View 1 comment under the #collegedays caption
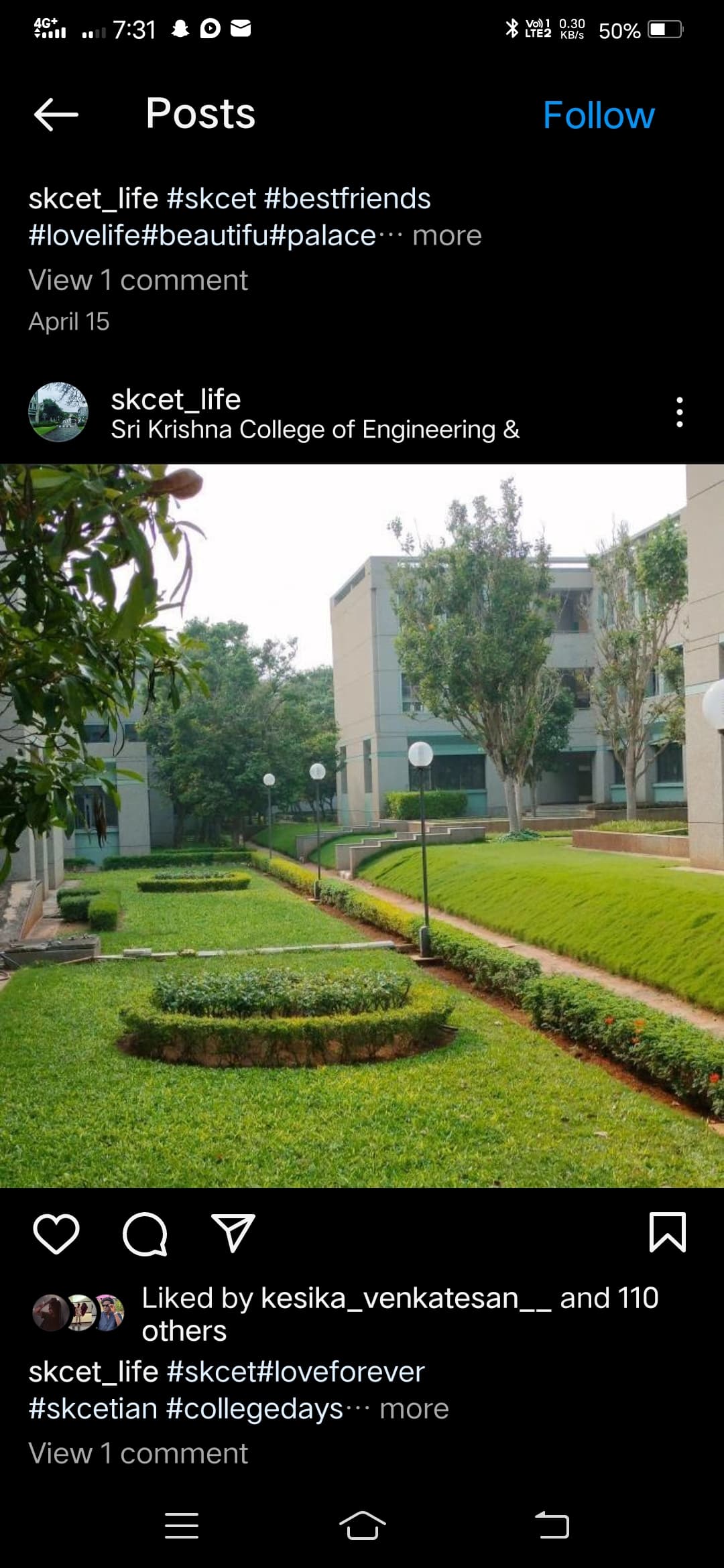 click(x=138, y=1453)
